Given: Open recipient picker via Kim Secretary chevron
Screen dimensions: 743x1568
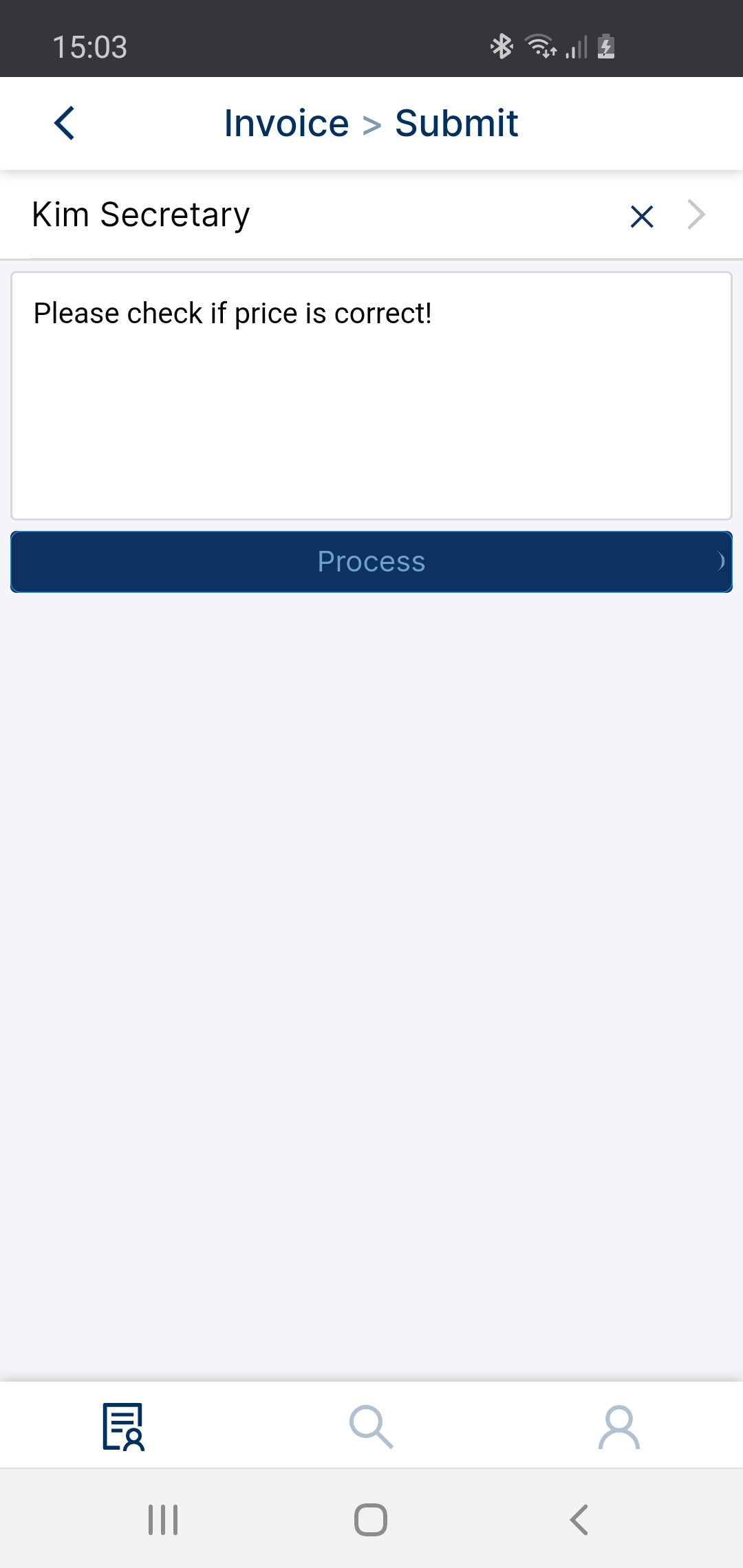Looking at the screenshot, I should click(x=696, y=215).
